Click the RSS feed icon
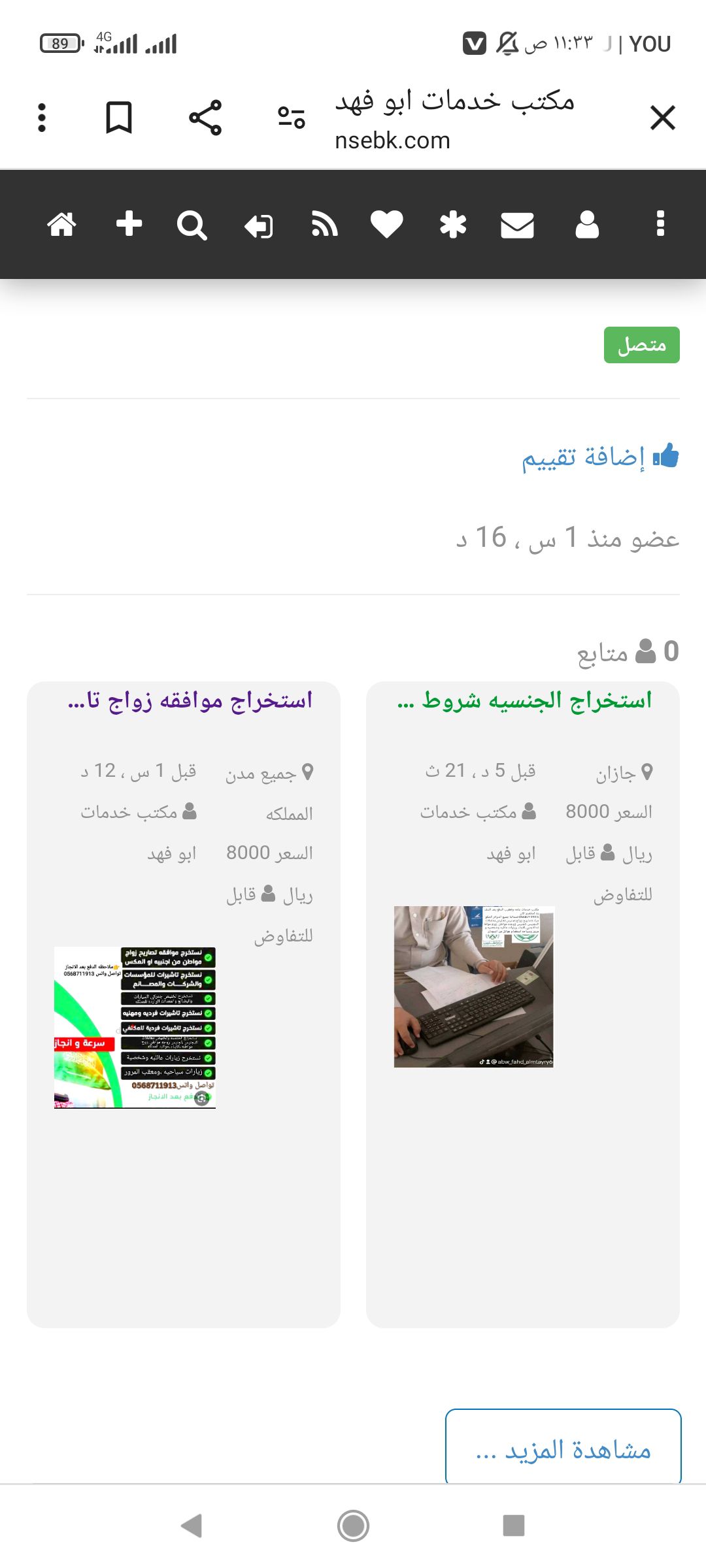The height and width of the screenshot is (1568, 706). tap(324, 224)
